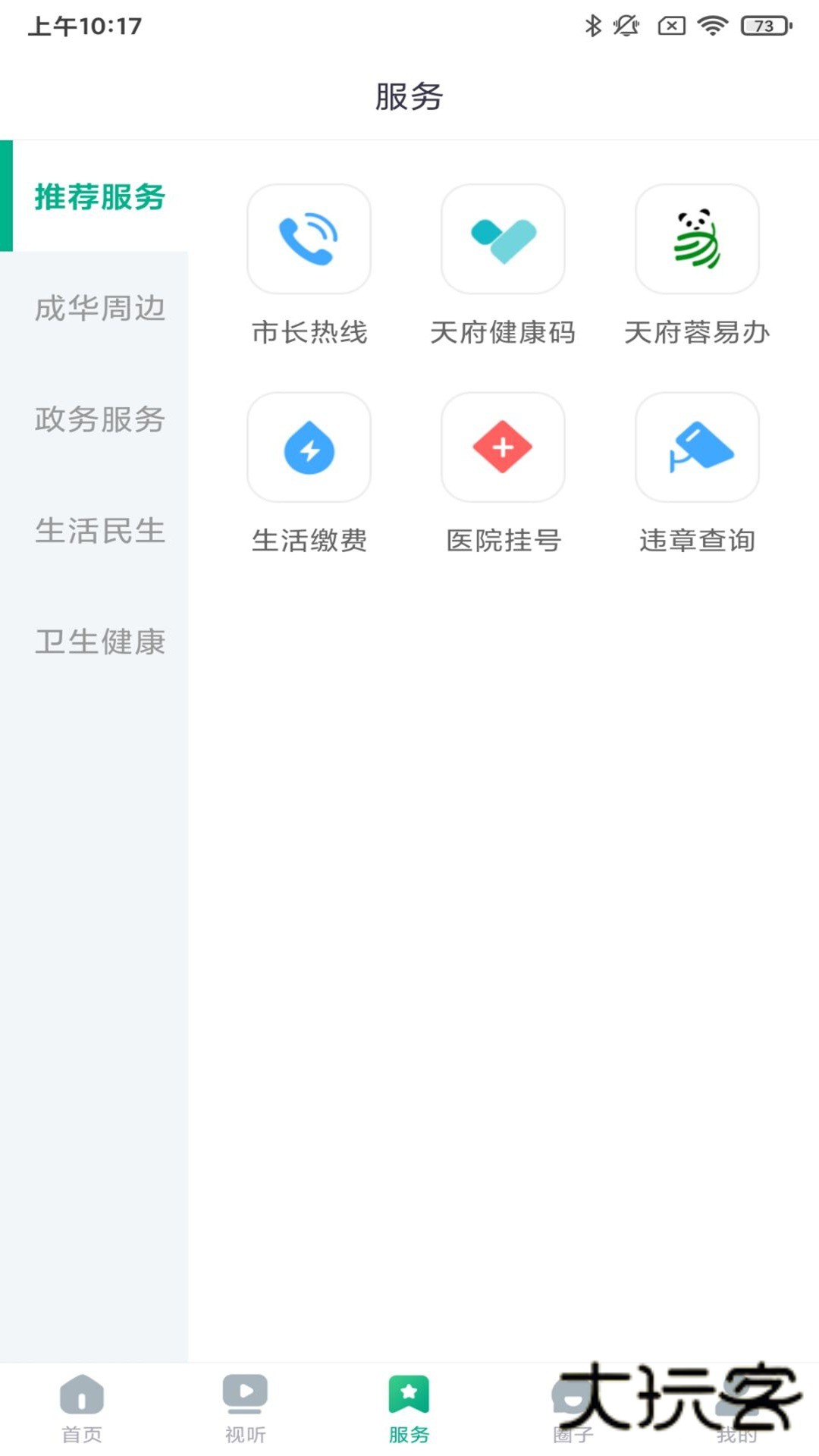
Task: Open 医院挂号 hospital registration service
Action: (x=503, y=447)
